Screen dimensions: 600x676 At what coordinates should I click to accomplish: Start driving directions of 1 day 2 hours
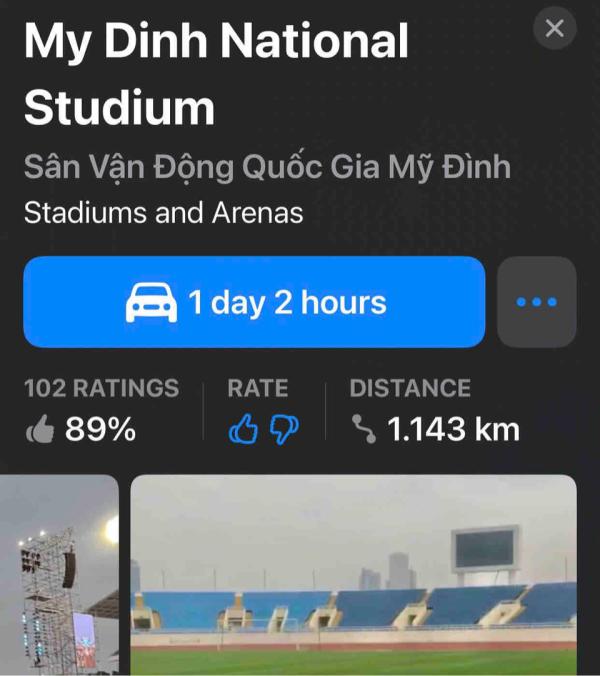coord(254,302)
